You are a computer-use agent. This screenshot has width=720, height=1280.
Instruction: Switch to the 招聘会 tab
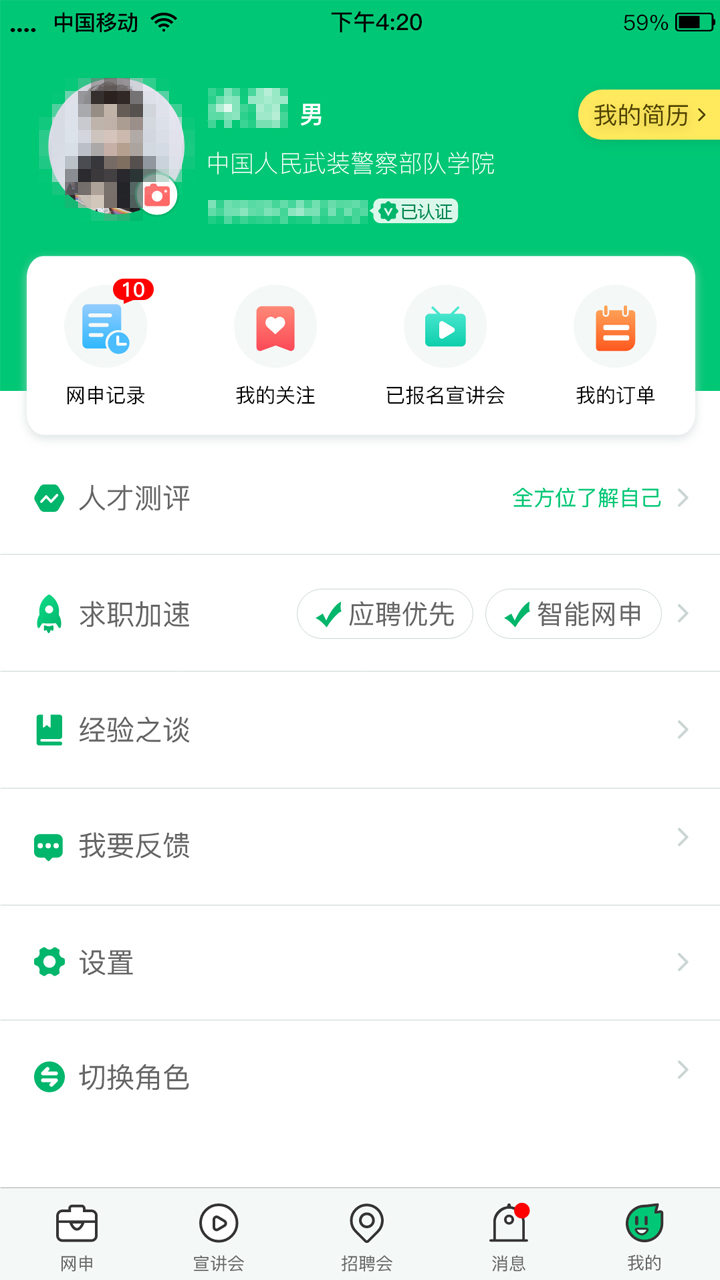(366, 1236)
